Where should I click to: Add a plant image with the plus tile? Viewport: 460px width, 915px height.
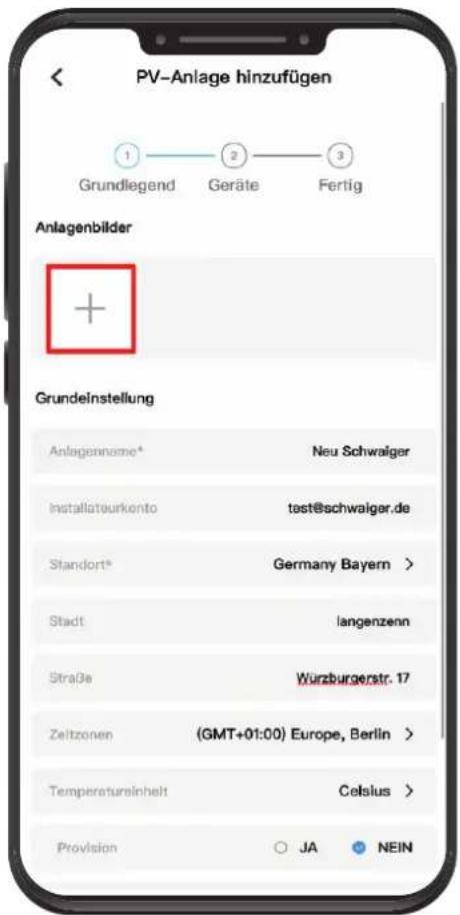tap(90, 309)
